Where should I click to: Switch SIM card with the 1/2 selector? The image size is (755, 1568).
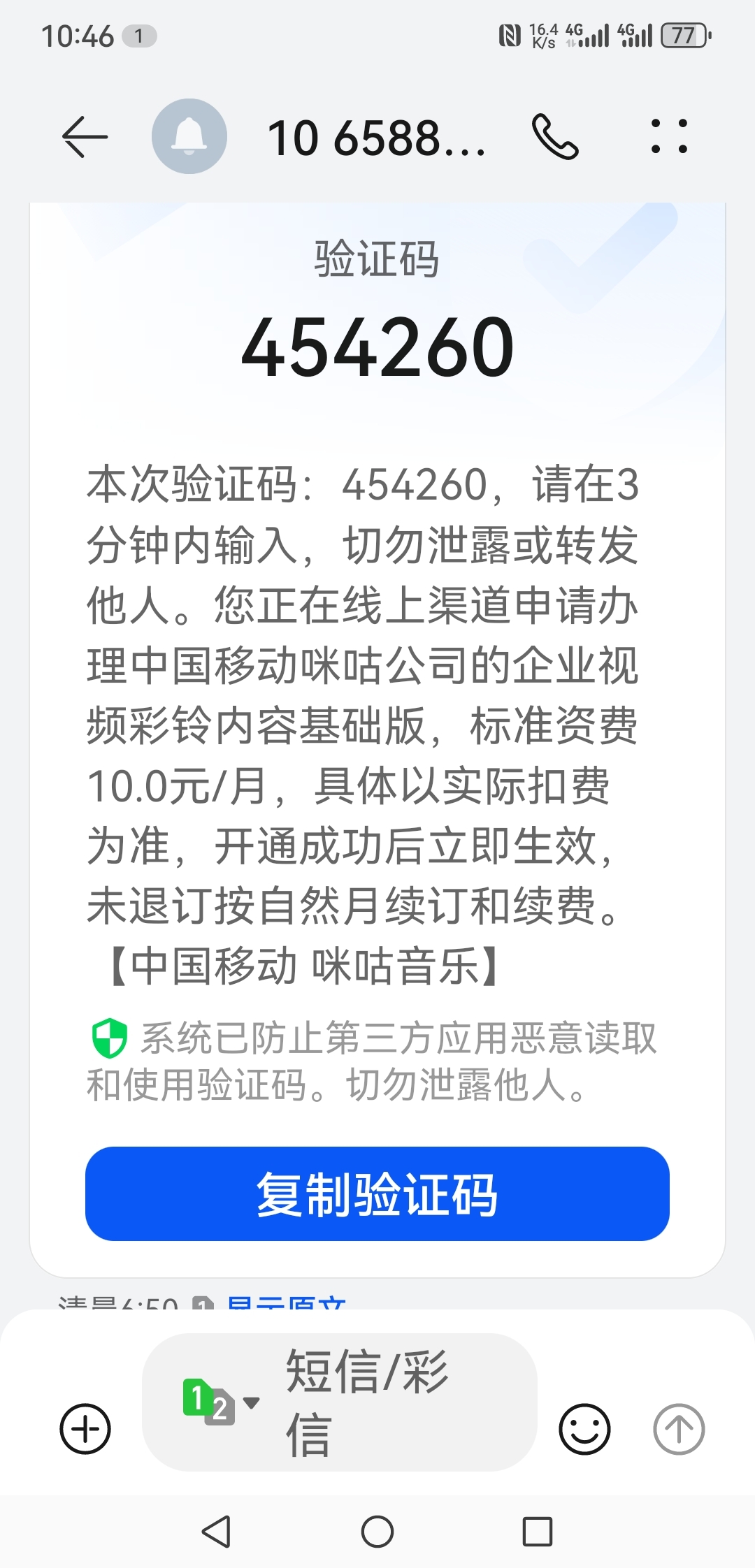point(220,1402)
